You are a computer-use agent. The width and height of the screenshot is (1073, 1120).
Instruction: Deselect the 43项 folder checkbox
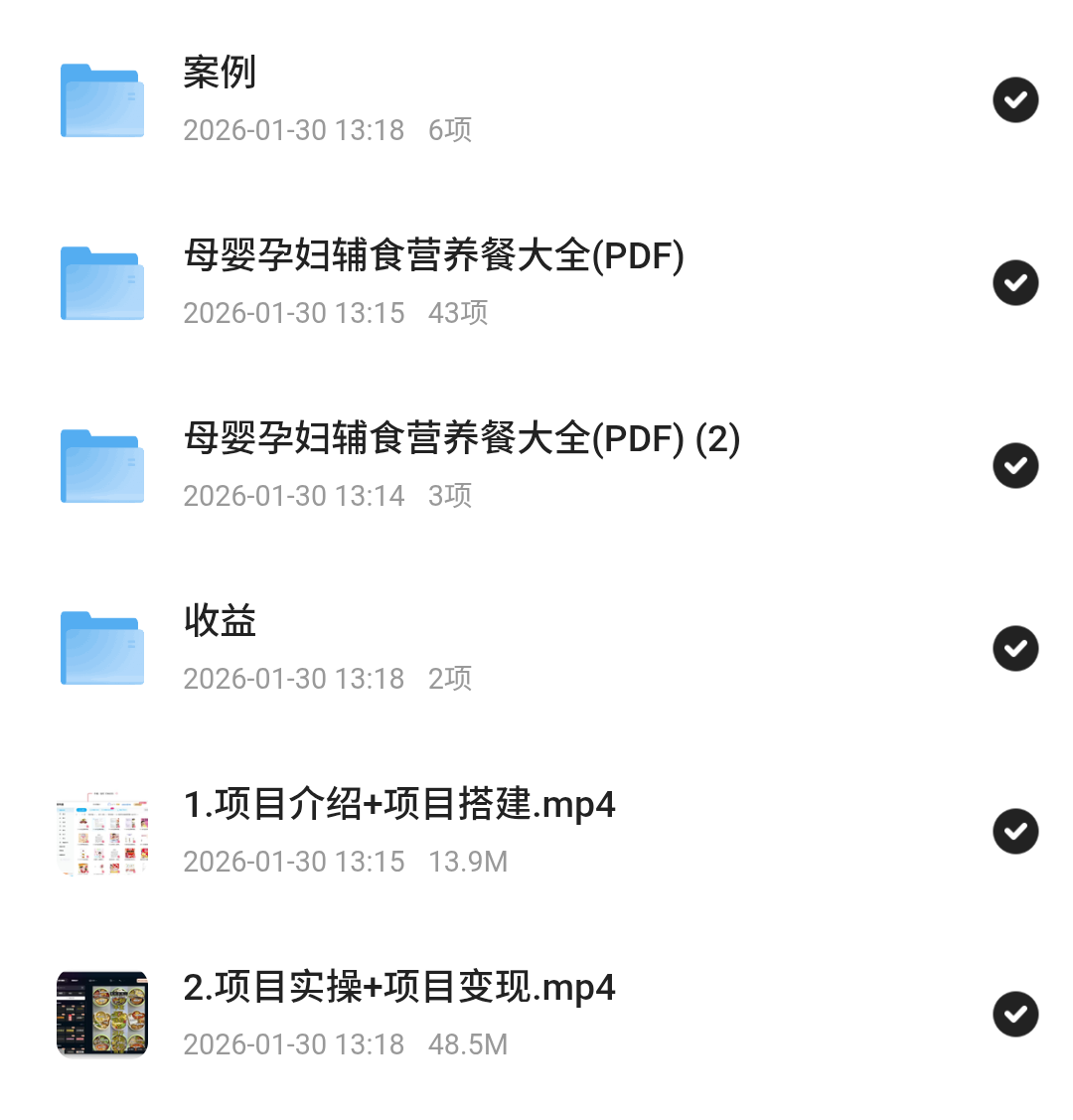tap(1015, 283)
